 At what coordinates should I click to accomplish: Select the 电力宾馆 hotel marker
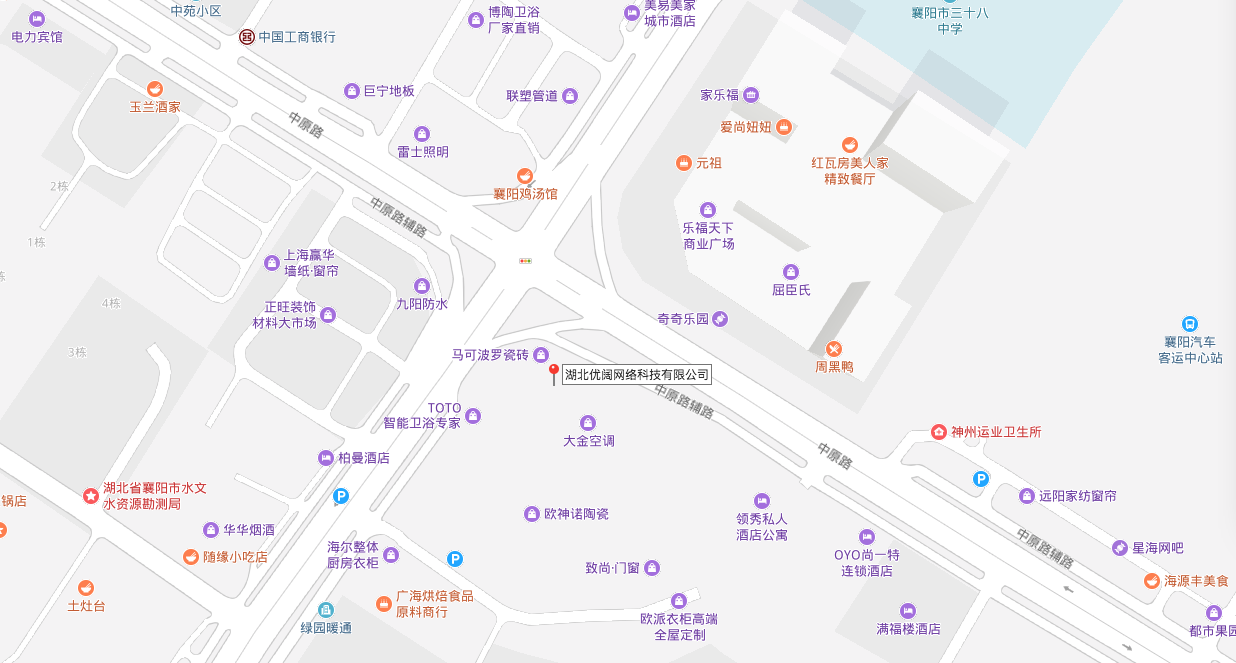pyautogui.click(x=37, y=19)
